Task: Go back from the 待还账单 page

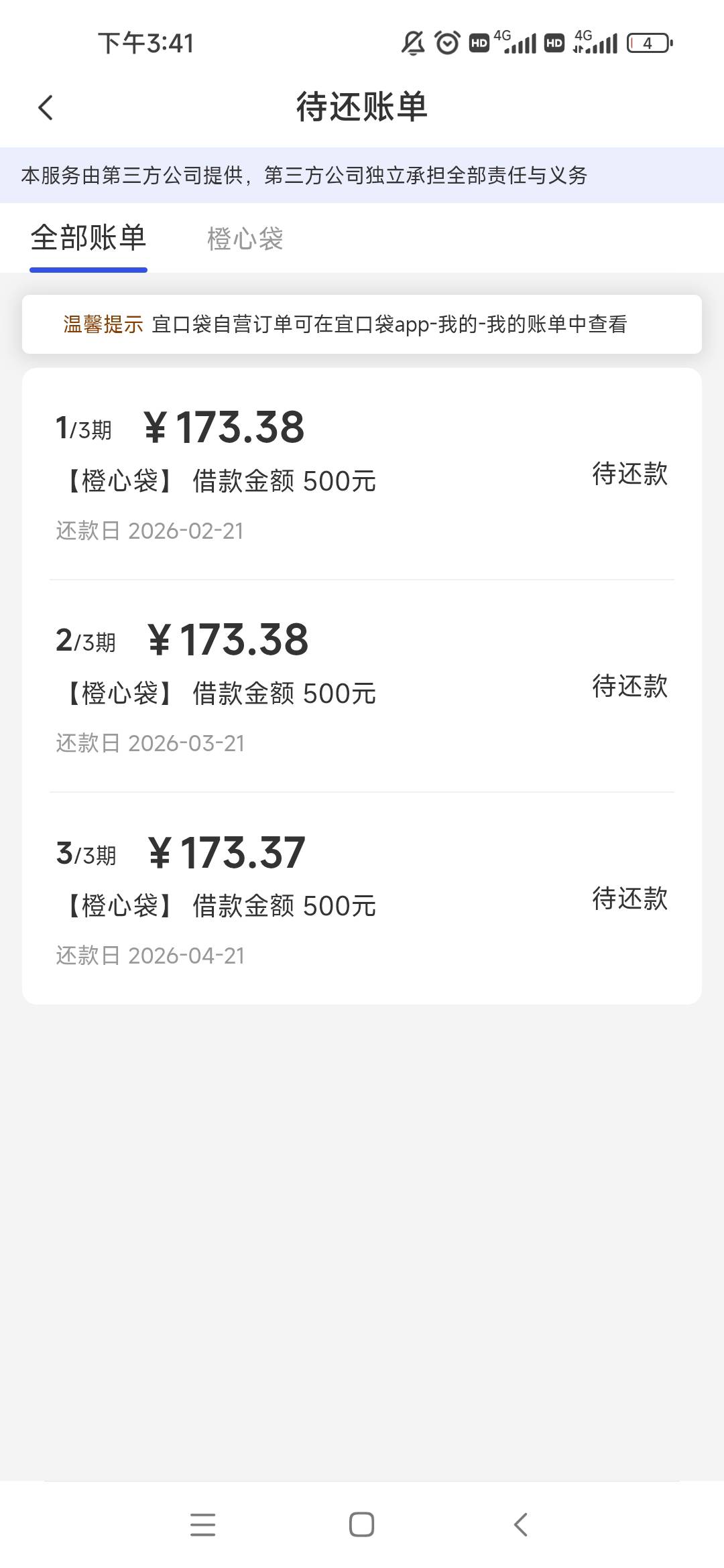Action: click(46, 107)
